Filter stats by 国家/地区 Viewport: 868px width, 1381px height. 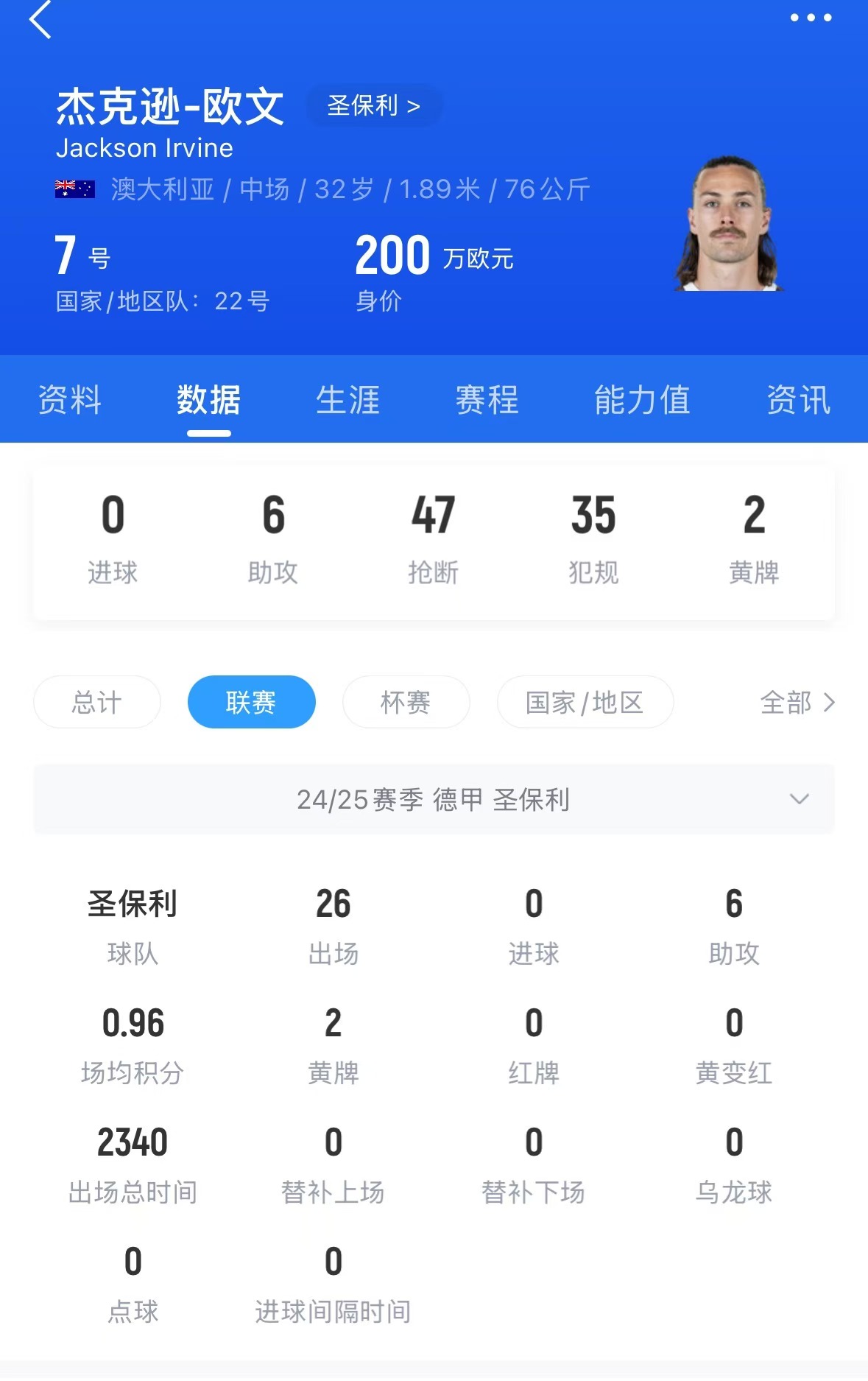coord(585,702)
